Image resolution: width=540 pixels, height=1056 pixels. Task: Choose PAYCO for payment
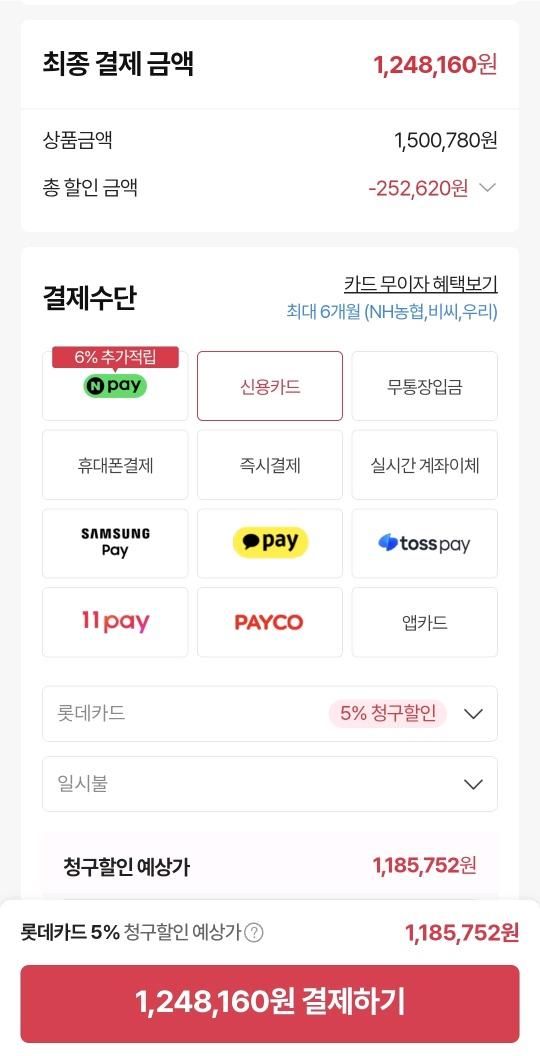pyautogui.click(x=270, y=622)
